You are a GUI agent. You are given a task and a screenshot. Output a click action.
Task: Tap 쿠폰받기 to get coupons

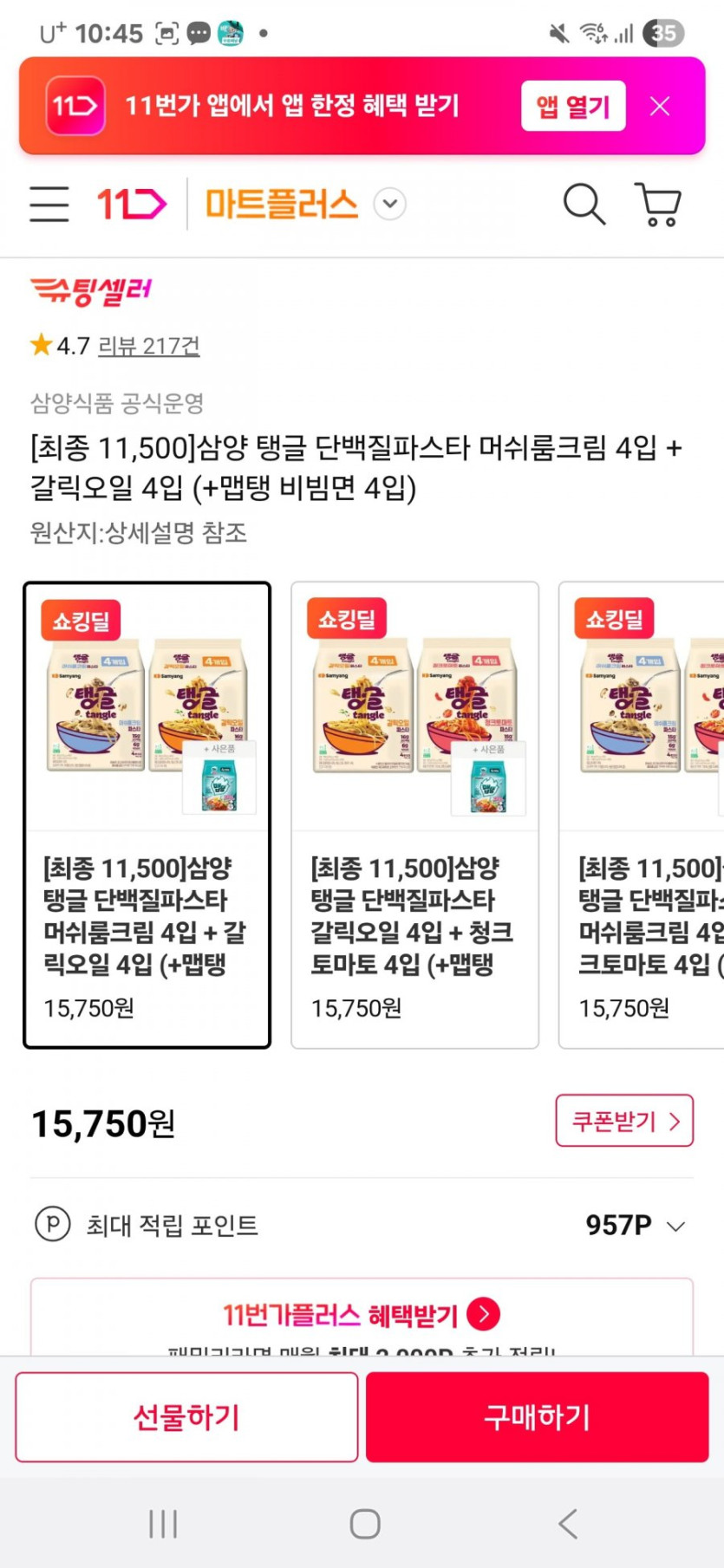click(624, 1121)
